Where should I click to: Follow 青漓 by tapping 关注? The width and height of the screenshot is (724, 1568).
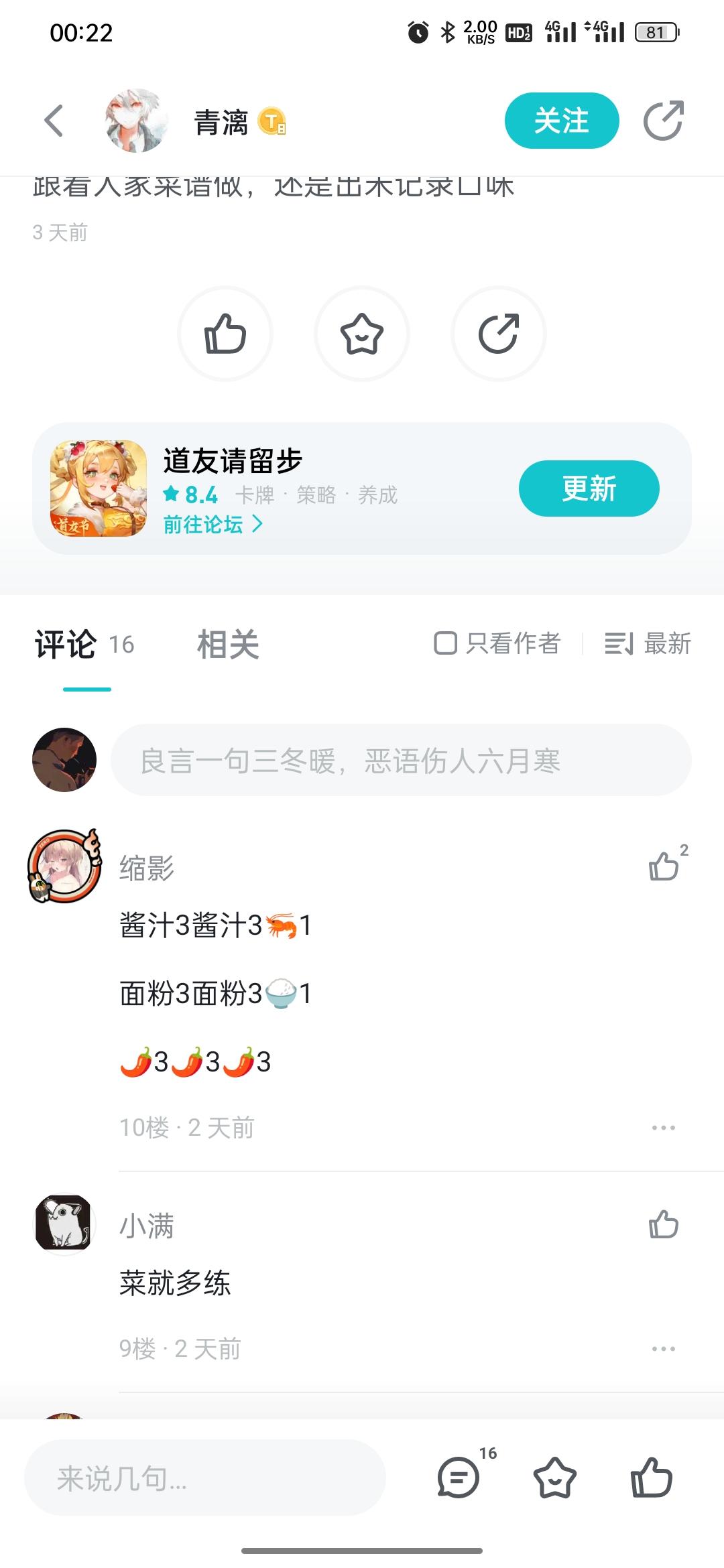click(x=562, y=121)
